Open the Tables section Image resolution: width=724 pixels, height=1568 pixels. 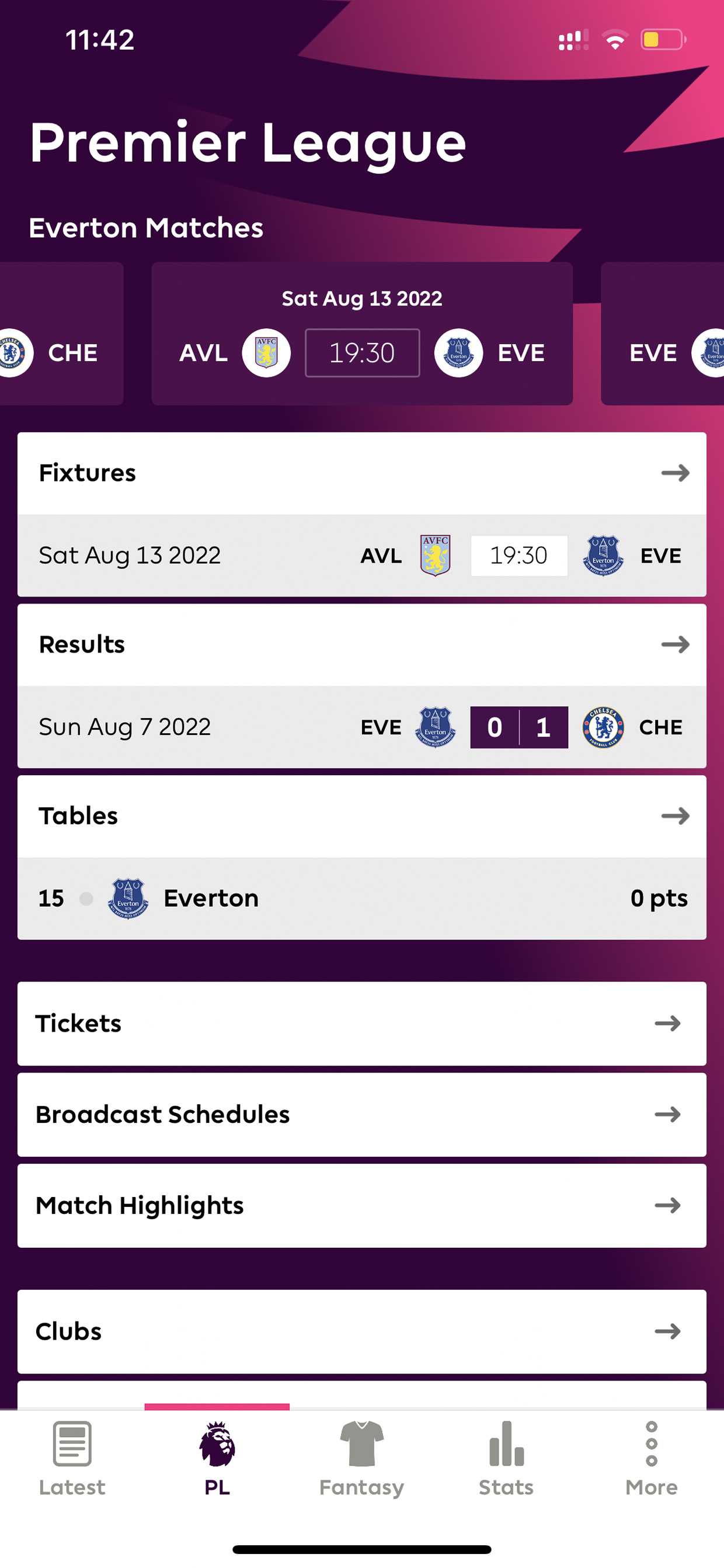(362, 816)
